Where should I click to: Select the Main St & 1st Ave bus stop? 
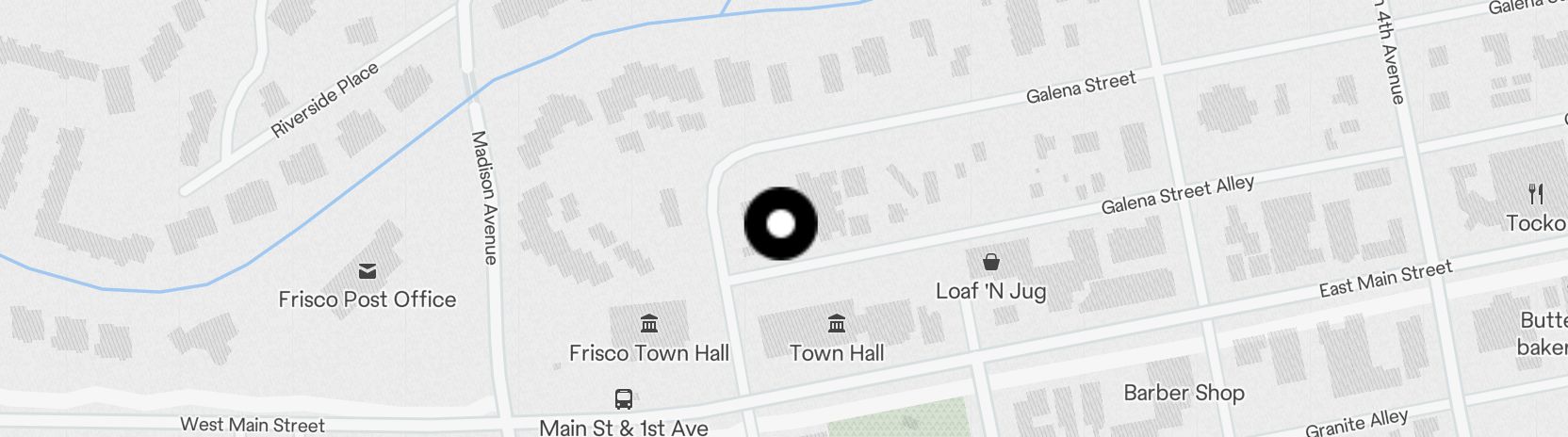coord(624,398)
